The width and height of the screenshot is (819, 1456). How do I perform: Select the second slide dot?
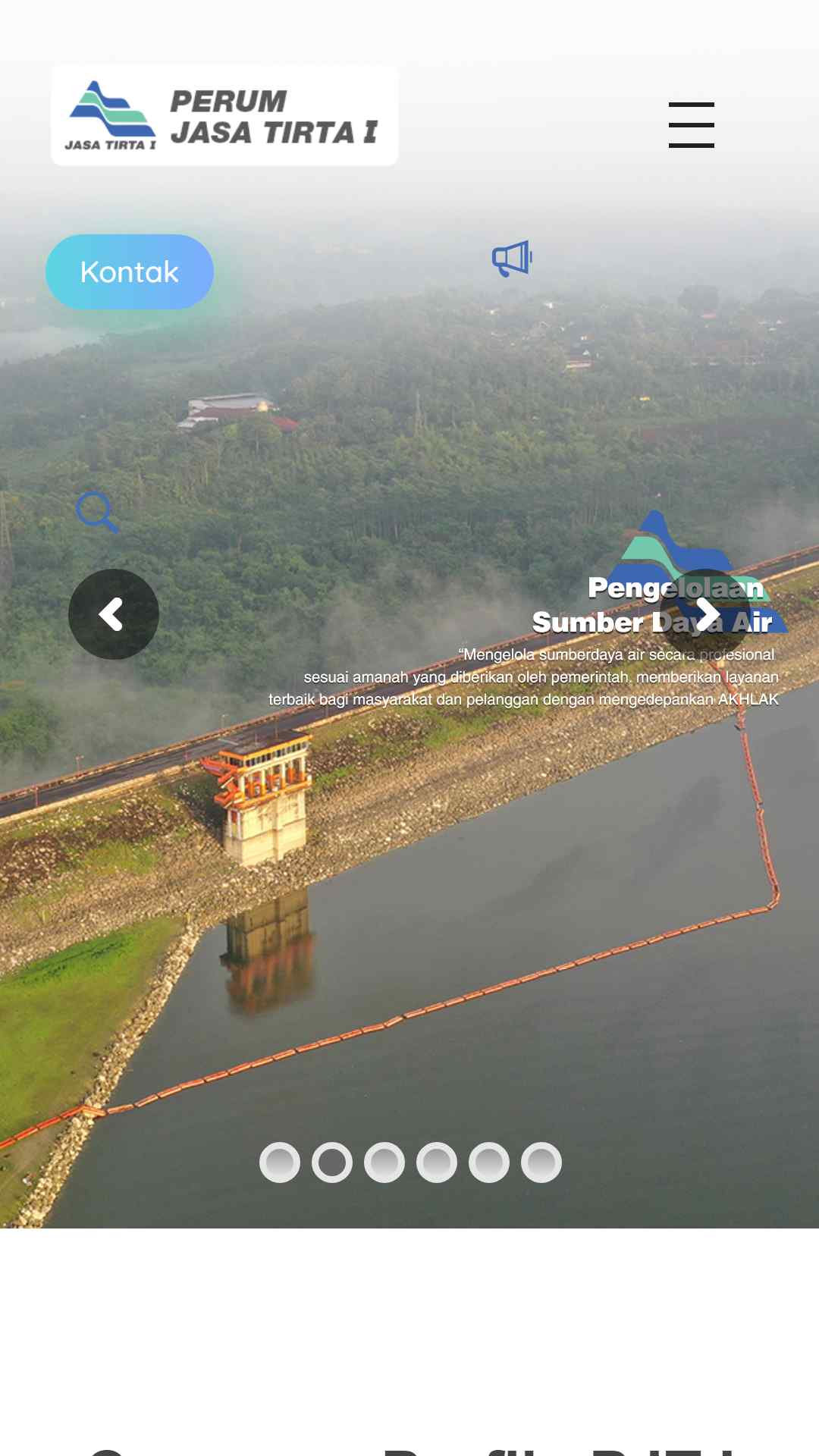(332, 1163)
